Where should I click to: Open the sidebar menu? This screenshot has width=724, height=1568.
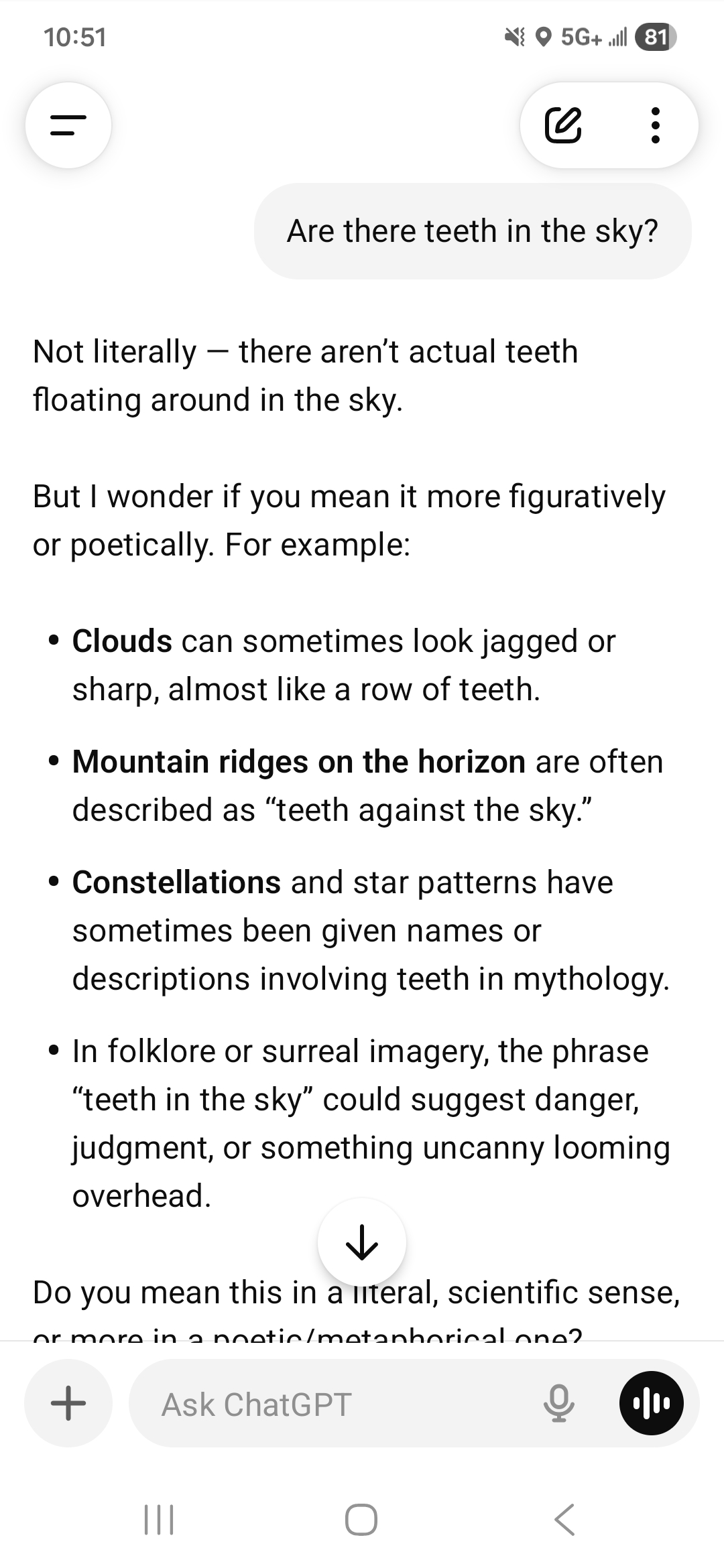click(x=68, y=125)
